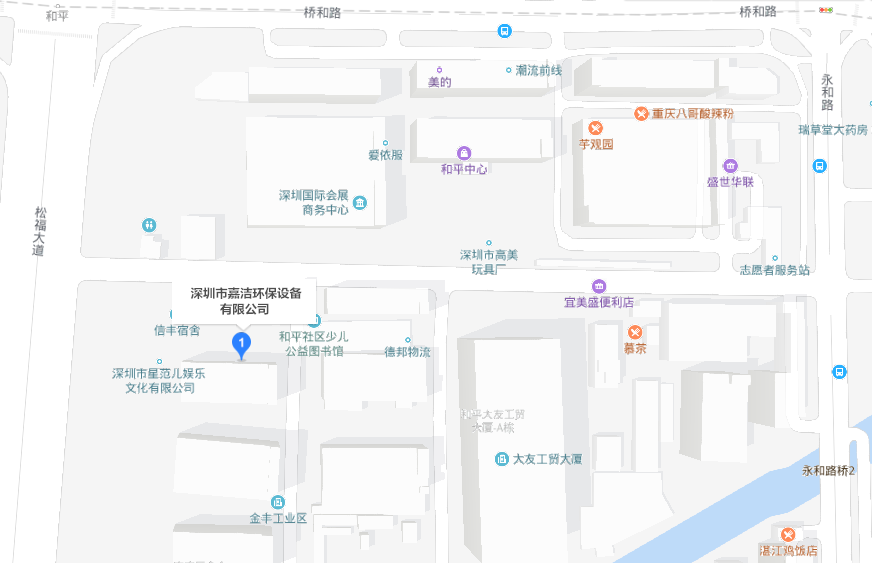872x563 pixels.
Task: Select the 芋观园 restaurant marker
Action: point(595,128)
